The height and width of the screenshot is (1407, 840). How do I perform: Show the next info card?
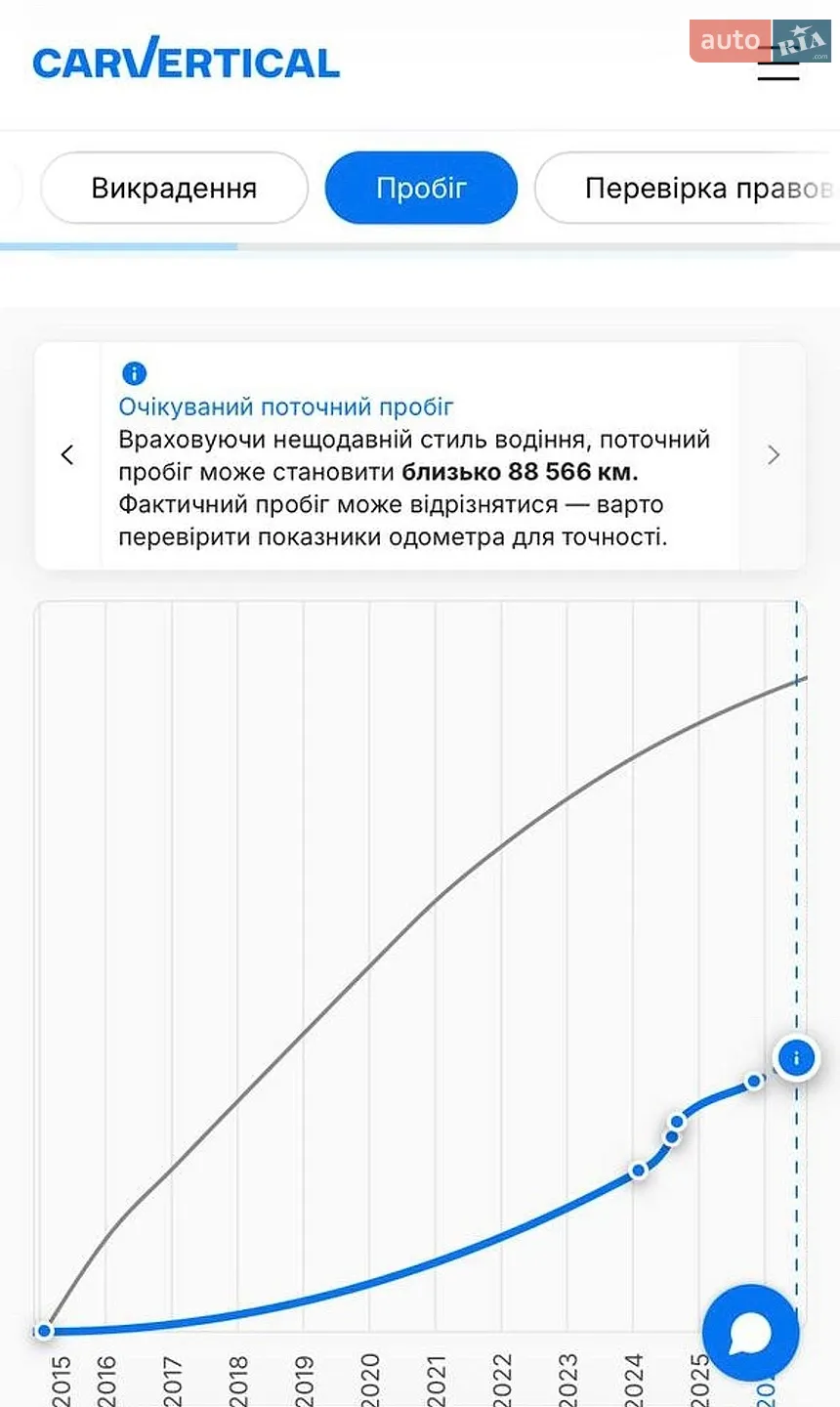[x=774, y=455]
